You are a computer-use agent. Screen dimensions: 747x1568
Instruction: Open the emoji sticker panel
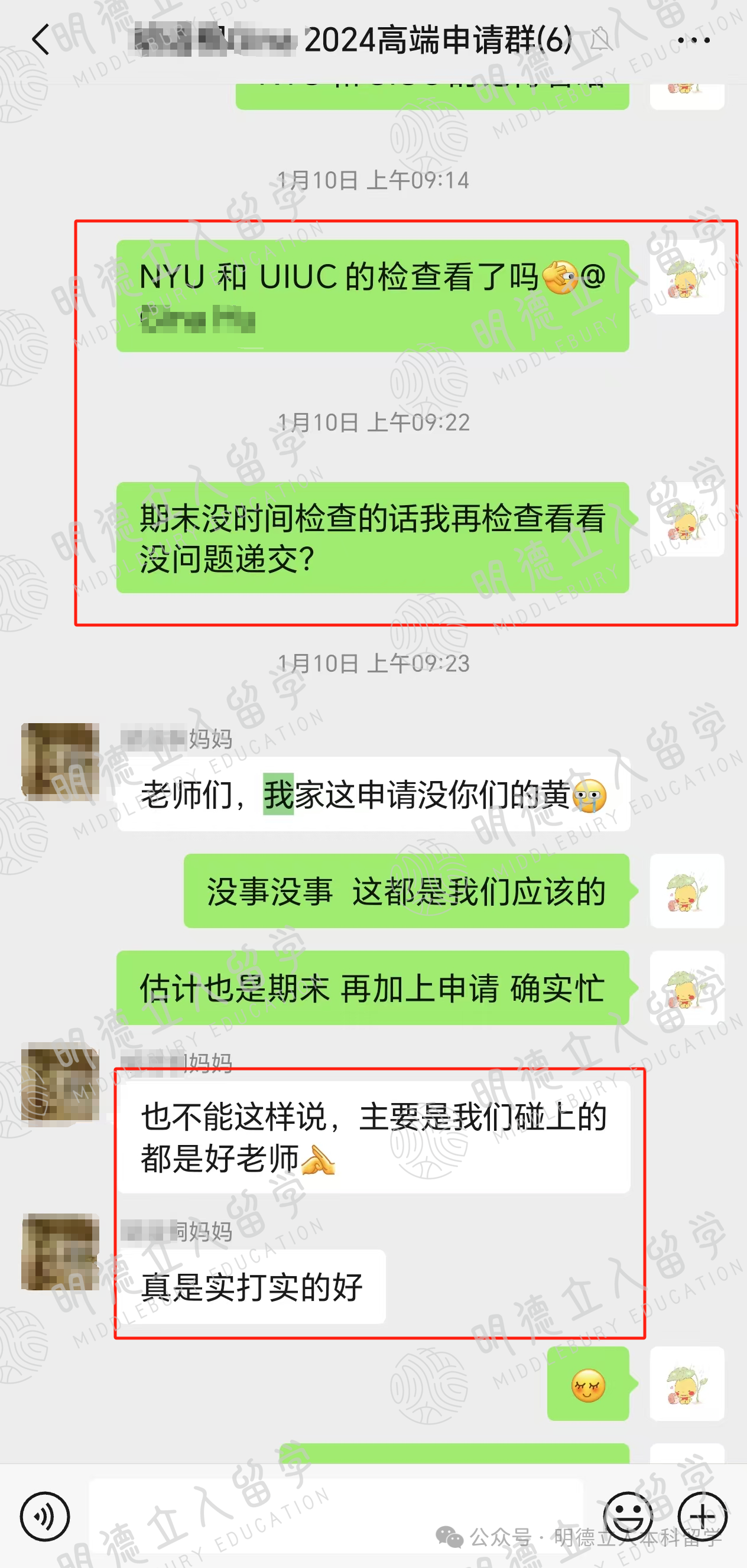[x=628, y=1516]
